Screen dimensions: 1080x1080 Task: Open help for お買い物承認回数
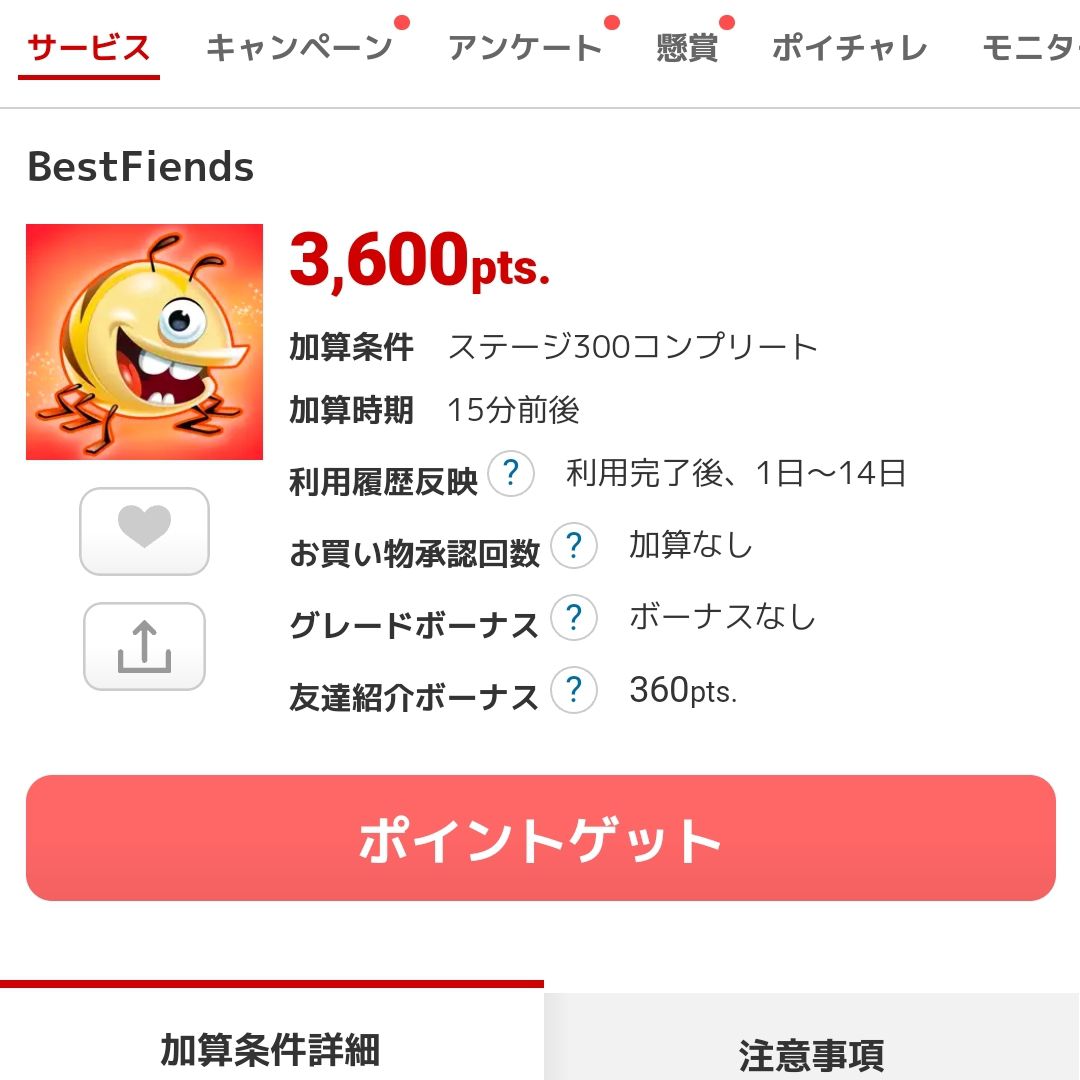tap(574, 546)
